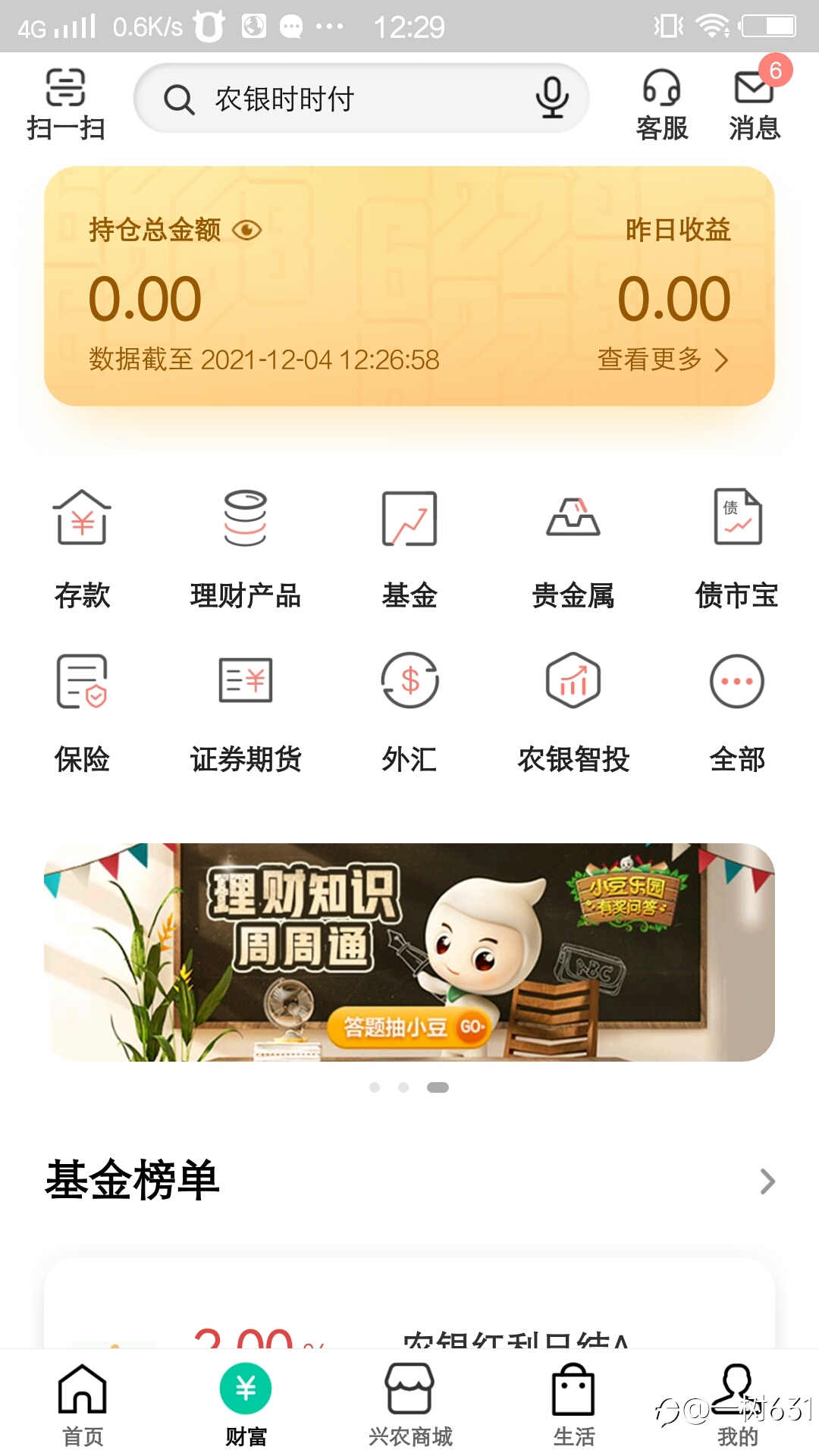The image size is (819, 1456).
Task: Tap 查看更多 on the holdings card
Action: [662, 359]
